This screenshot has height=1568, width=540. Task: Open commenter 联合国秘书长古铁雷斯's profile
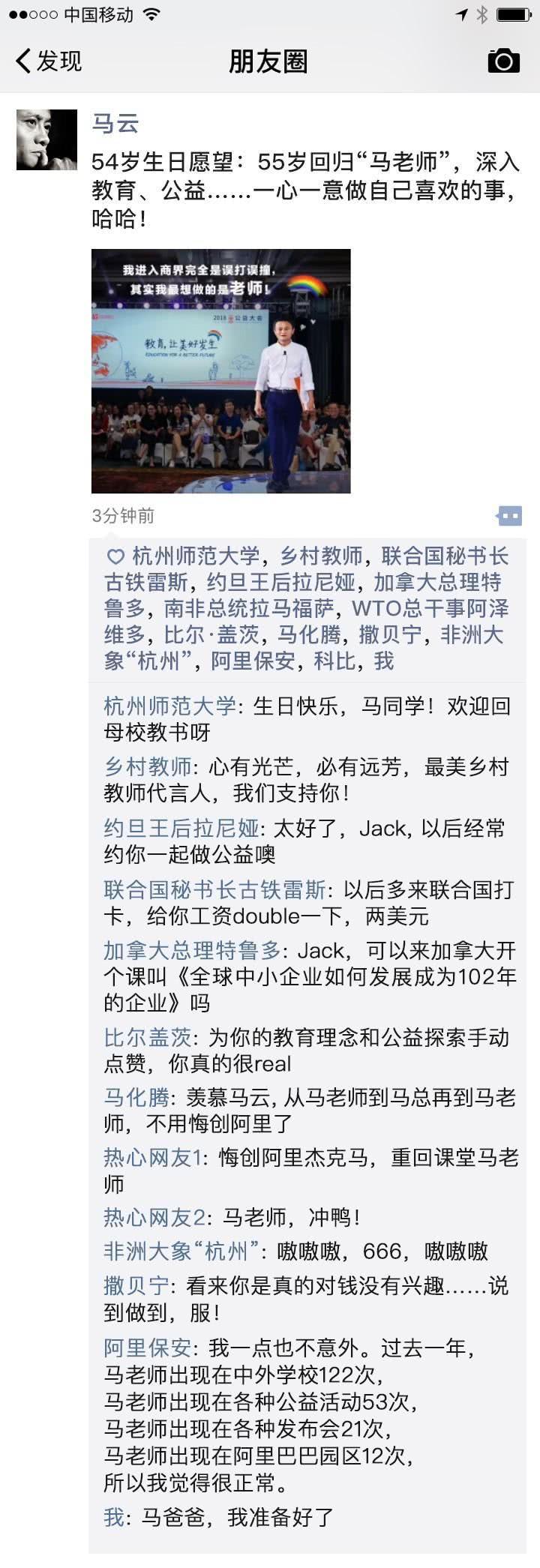[x=214, y=889]
